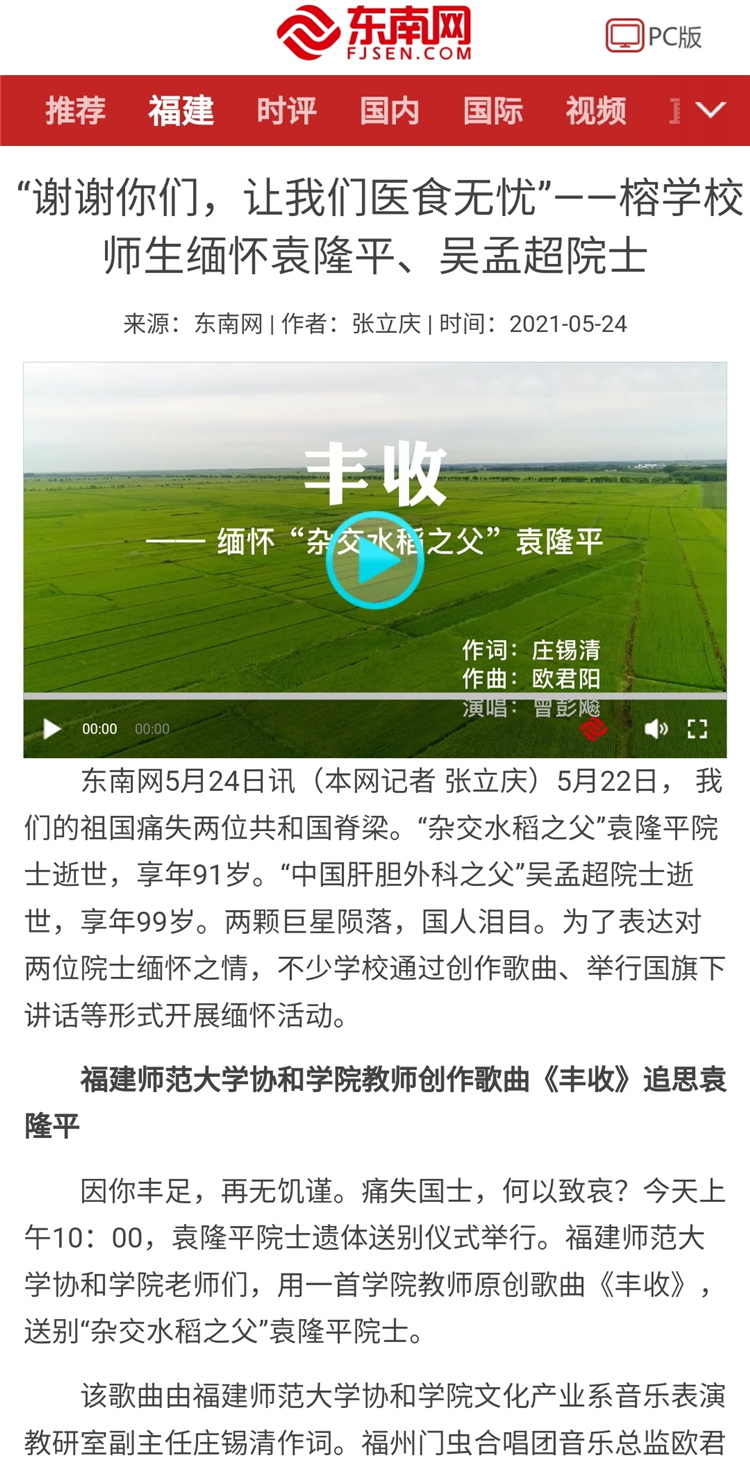This screenshot has height=1471, width=750.
Task: Open the 东南网 homepage logo
Action: [374, 35]
